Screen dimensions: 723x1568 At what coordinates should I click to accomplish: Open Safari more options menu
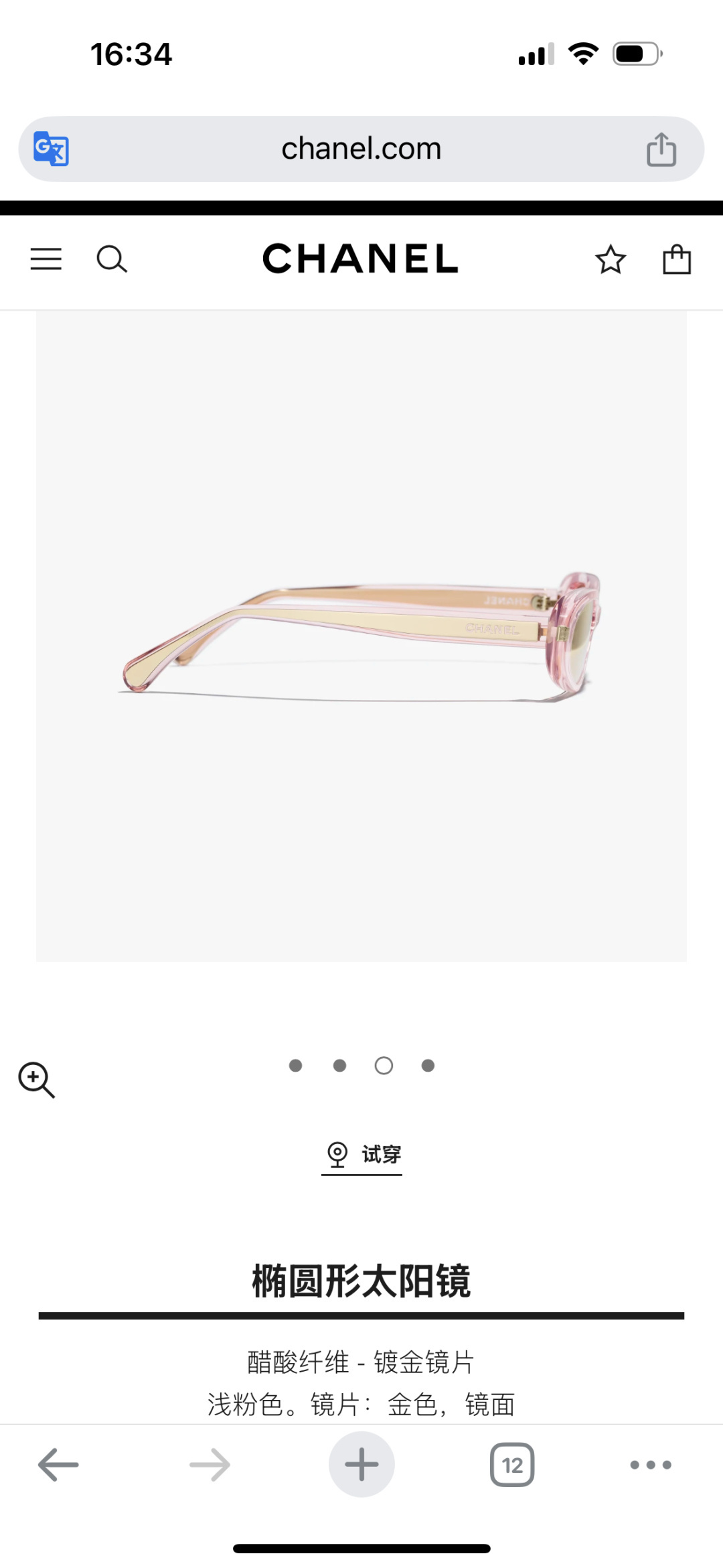pos(652,1464)
